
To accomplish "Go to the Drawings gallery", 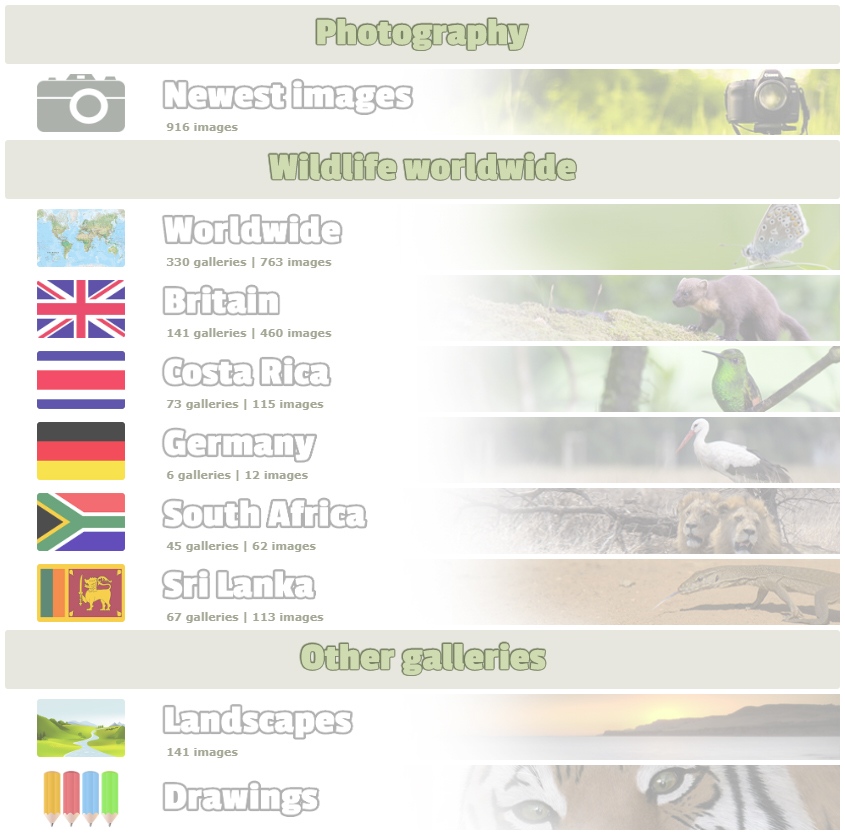I will pyautogui.click(x=240, y=797).
